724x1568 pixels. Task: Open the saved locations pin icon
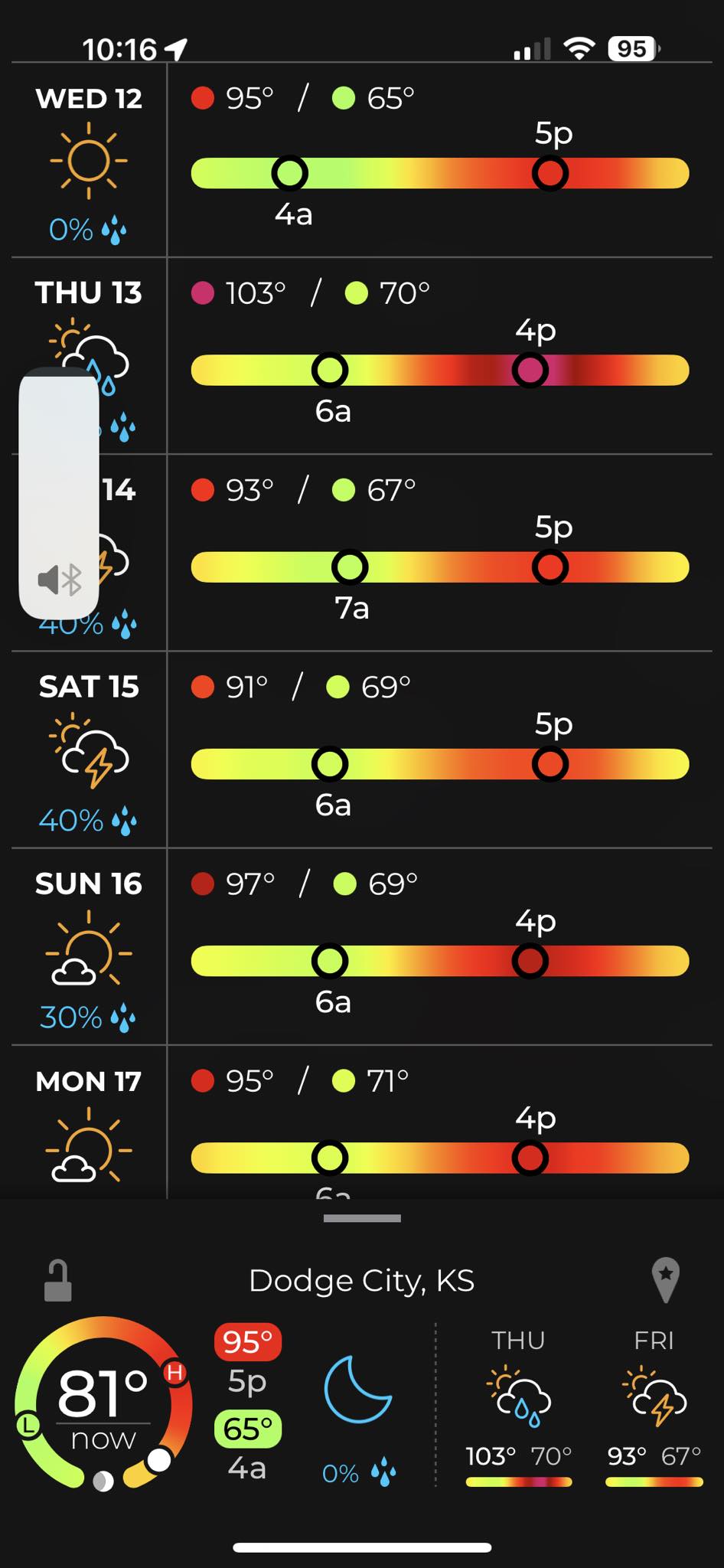(x=665, y=1279)
